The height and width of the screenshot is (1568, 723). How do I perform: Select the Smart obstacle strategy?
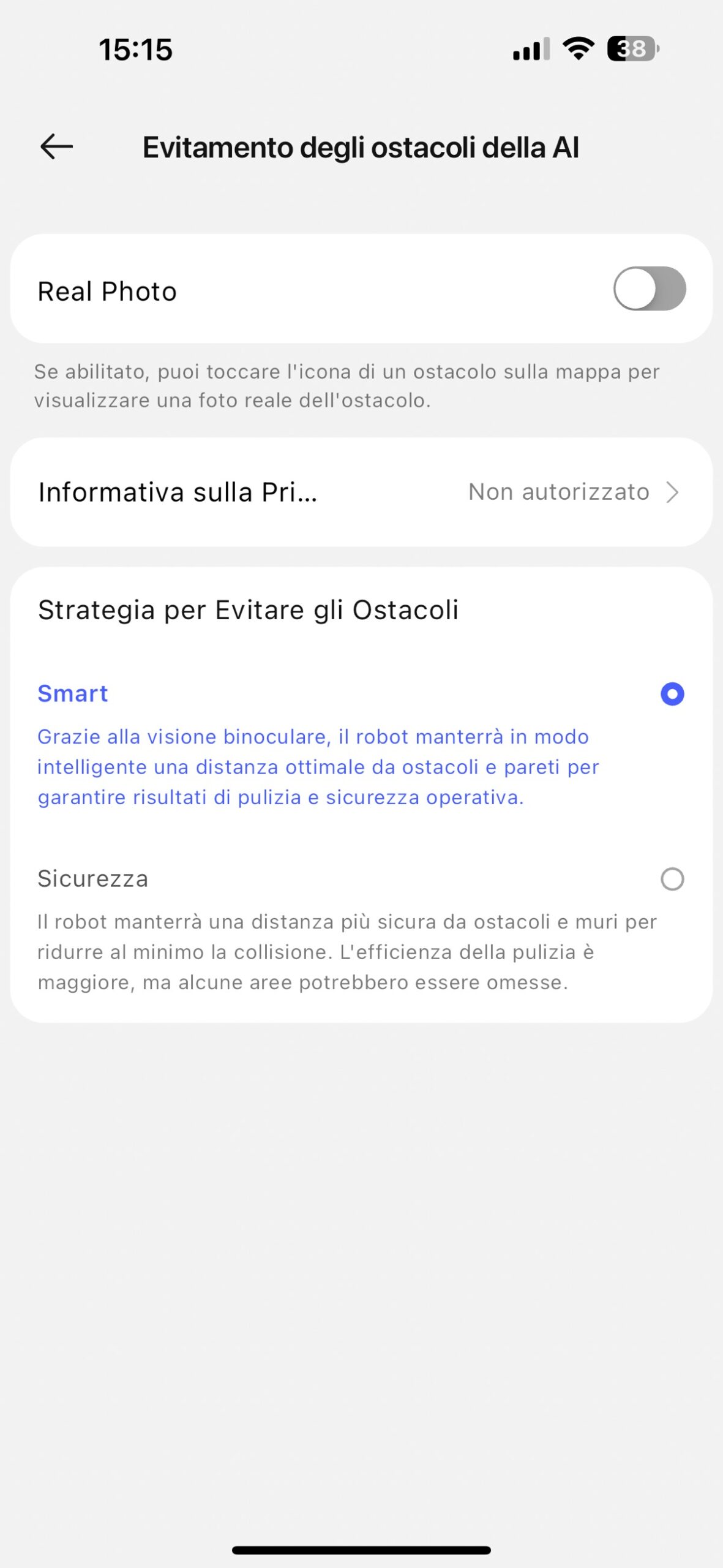coord(672,694)
